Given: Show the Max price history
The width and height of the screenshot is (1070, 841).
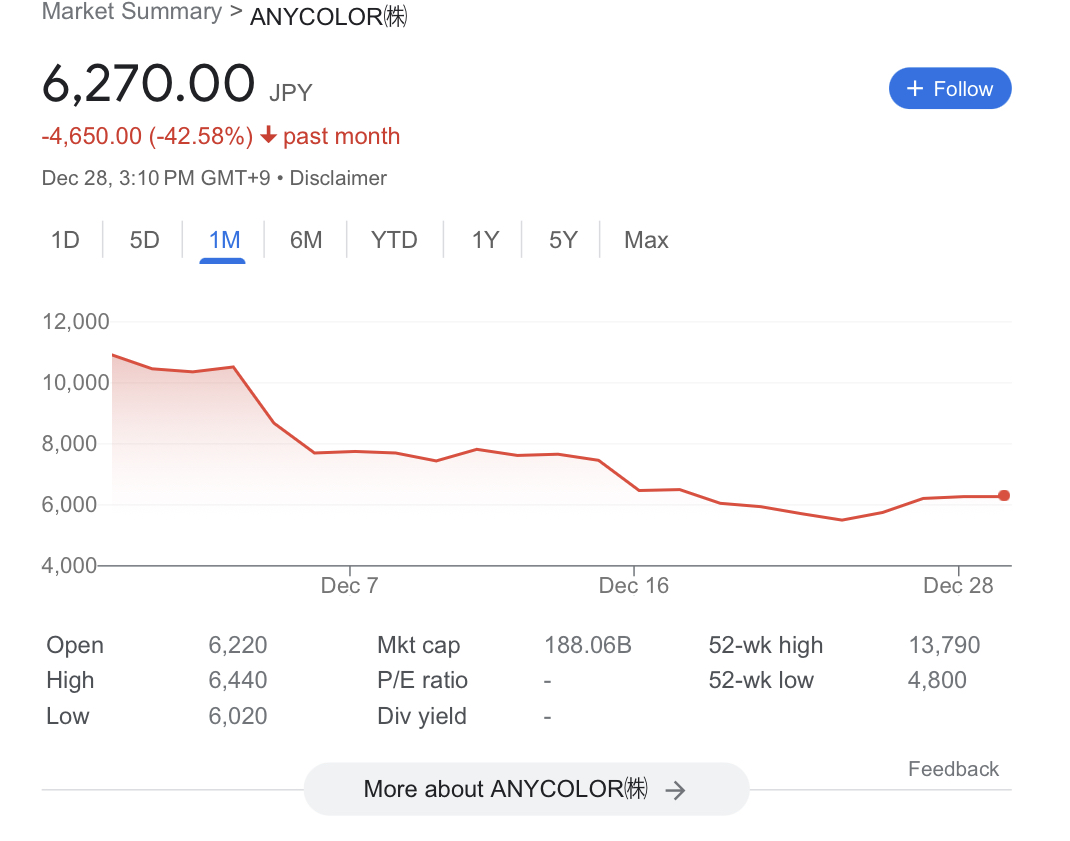Looking at the screenshot, I should (646, 240).
